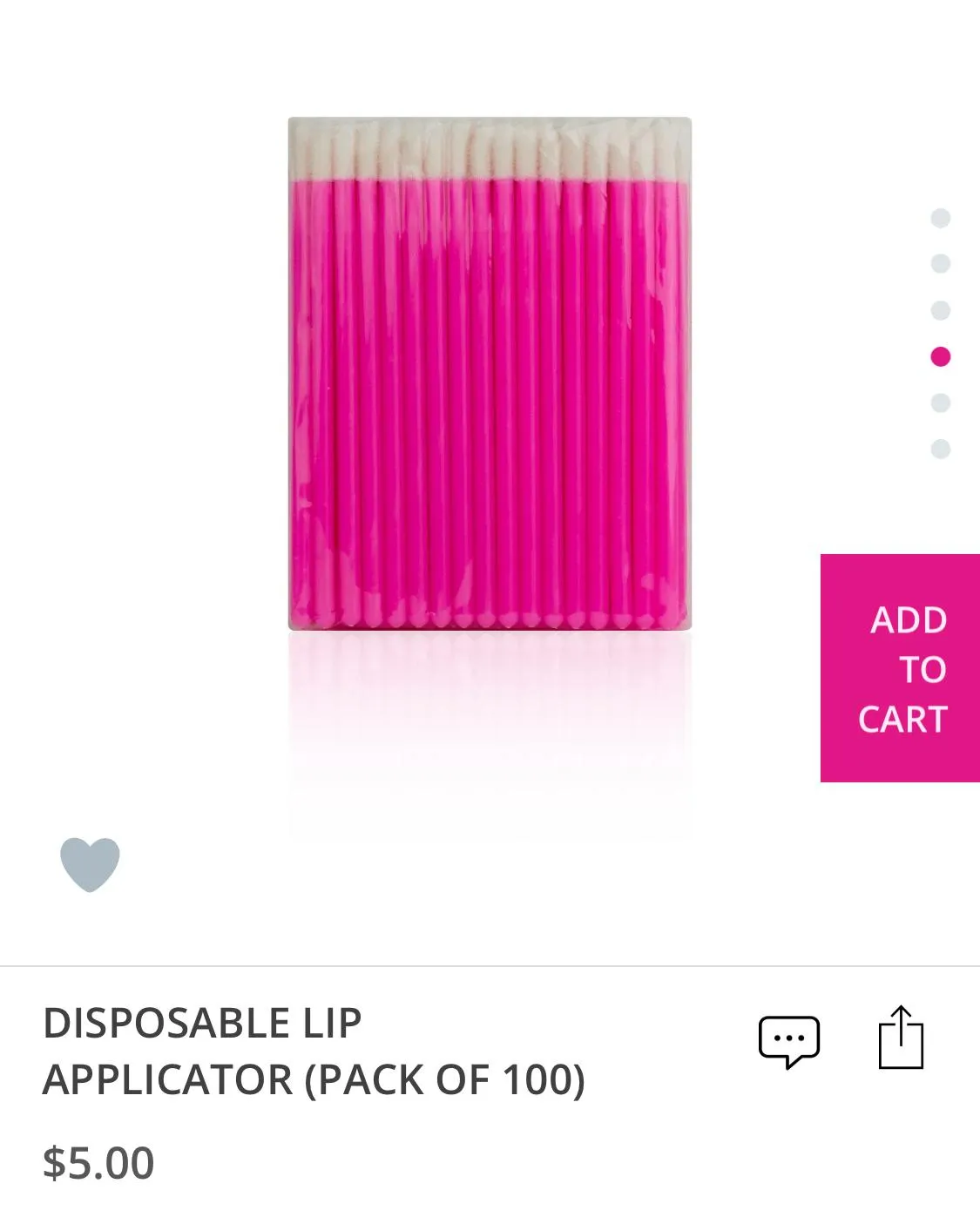Jump to the first product image dot

(x=940, y=218)
